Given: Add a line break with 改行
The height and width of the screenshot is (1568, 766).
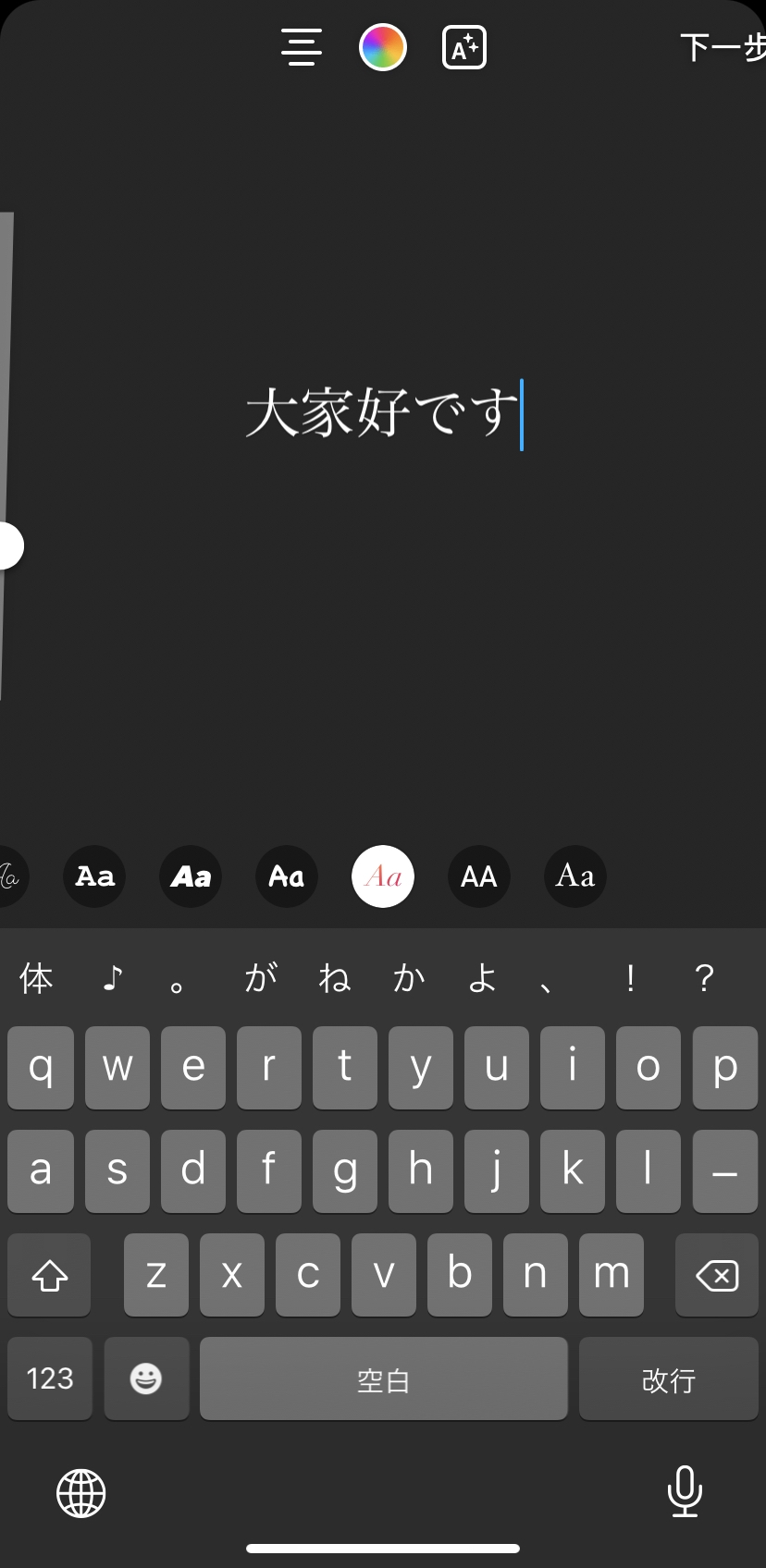Looking at the screenshot, I should click(x=668, y=1378).
